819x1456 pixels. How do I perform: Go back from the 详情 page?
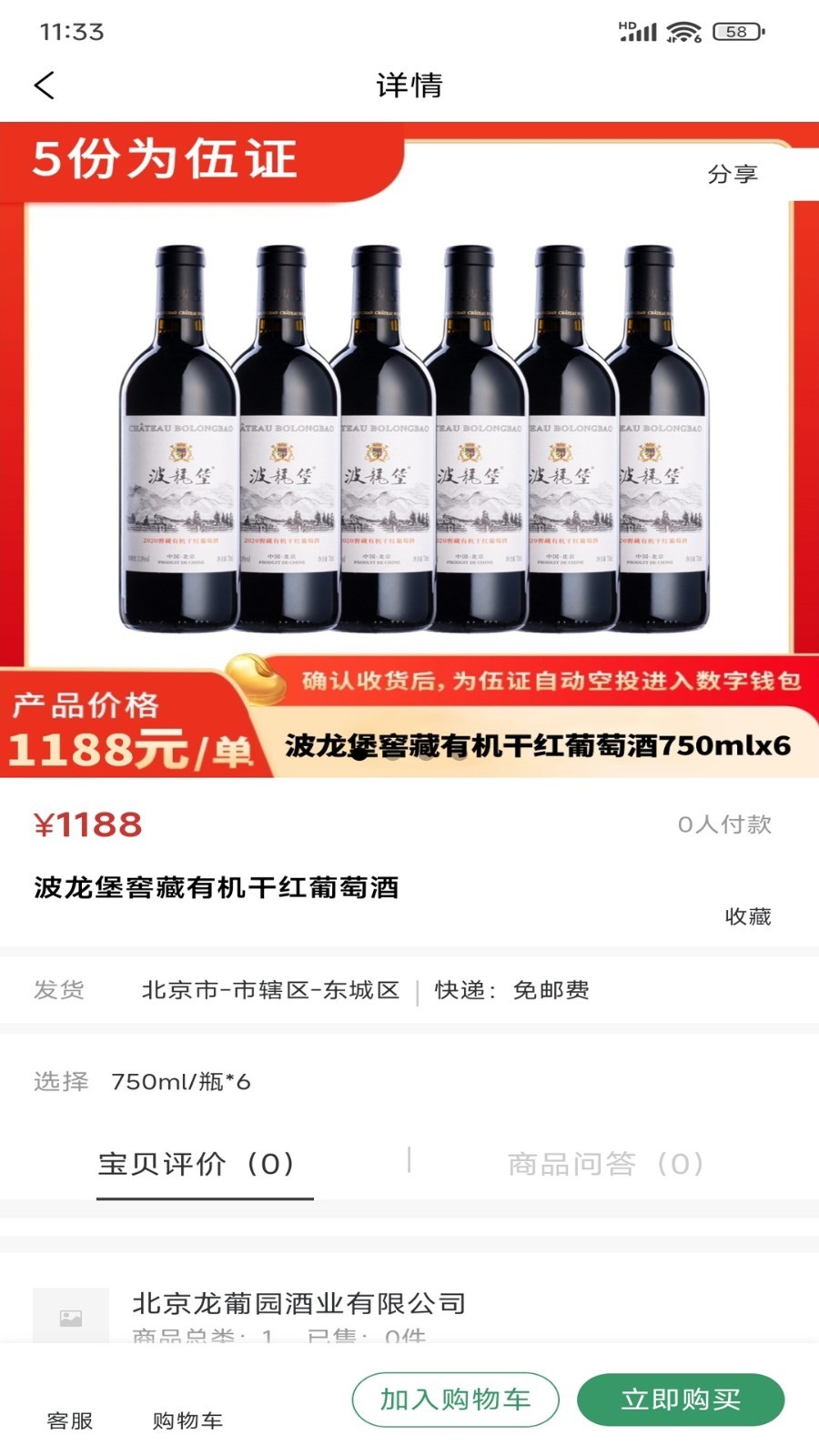(x=45, y=86)
